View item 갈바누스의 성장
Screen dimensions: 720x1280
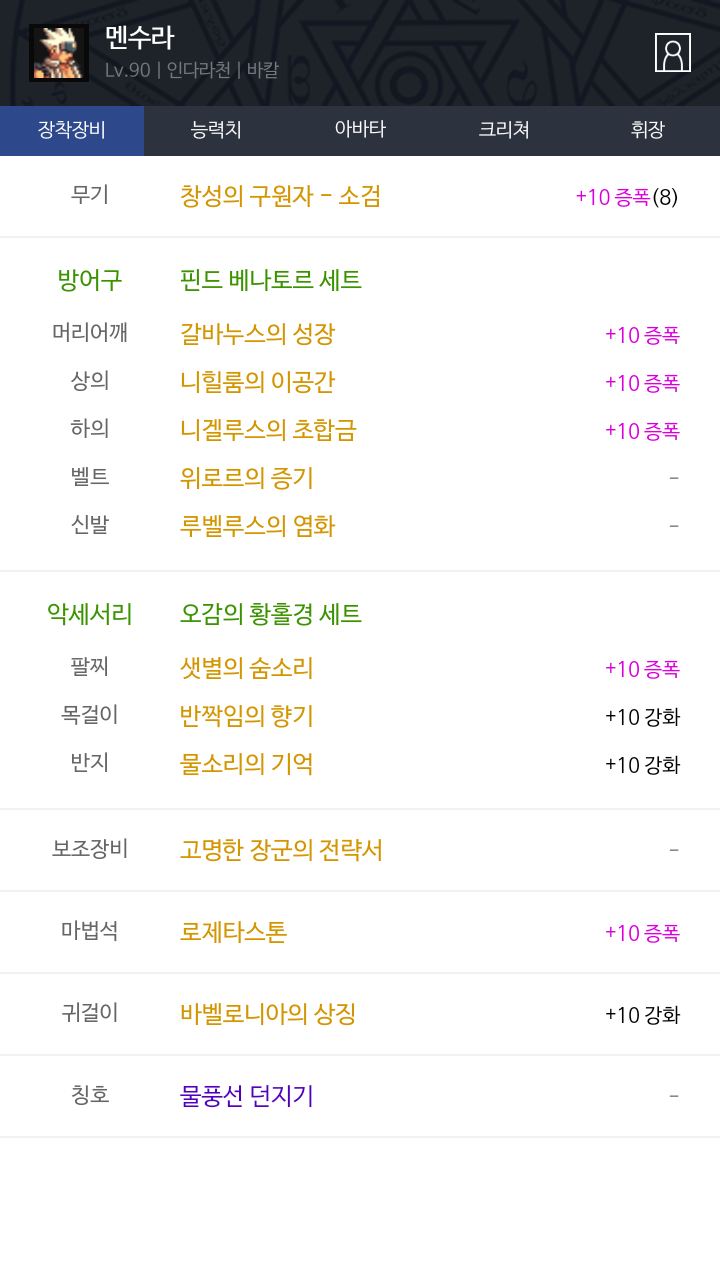[257, 334]
